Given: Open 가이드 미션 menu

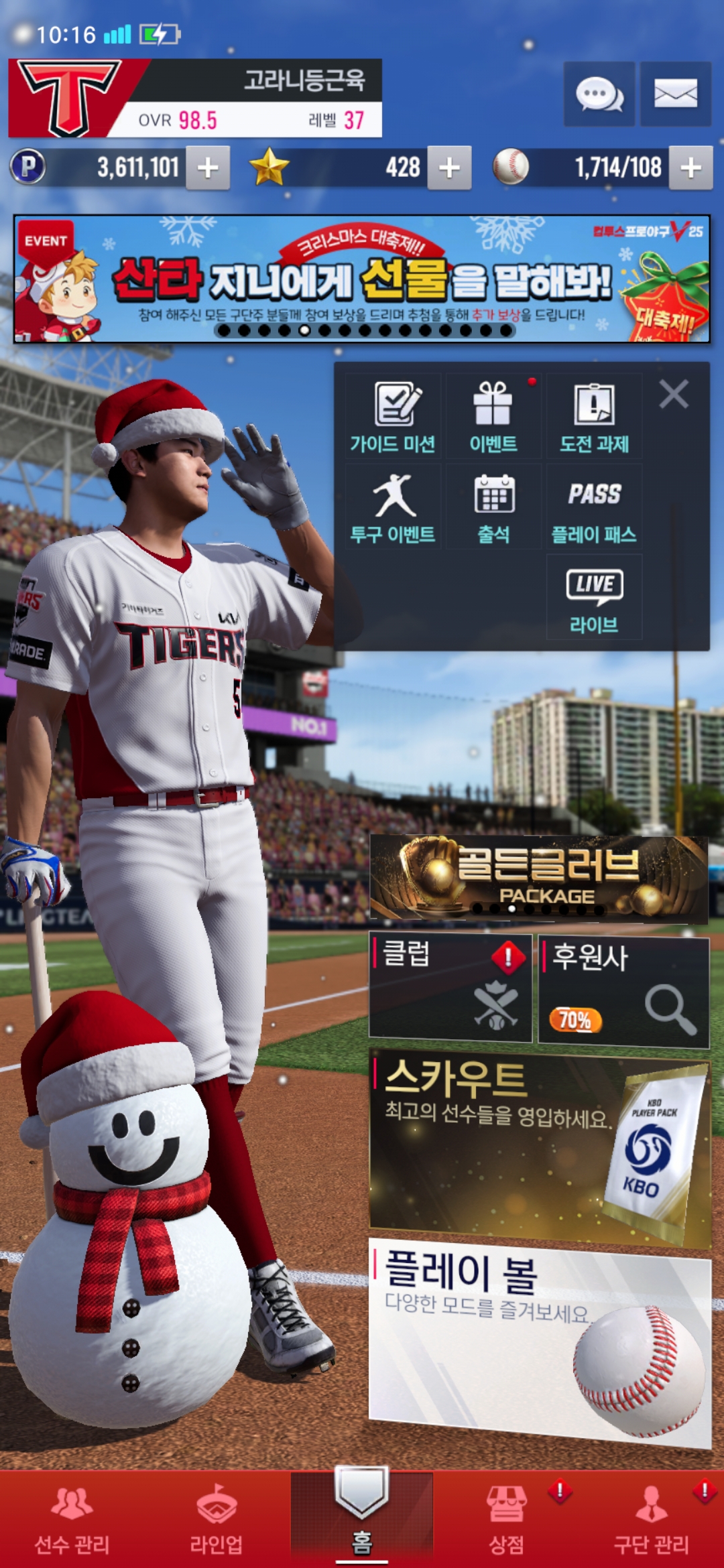Looking at the screenshot, I should click(x=394, y=416).
